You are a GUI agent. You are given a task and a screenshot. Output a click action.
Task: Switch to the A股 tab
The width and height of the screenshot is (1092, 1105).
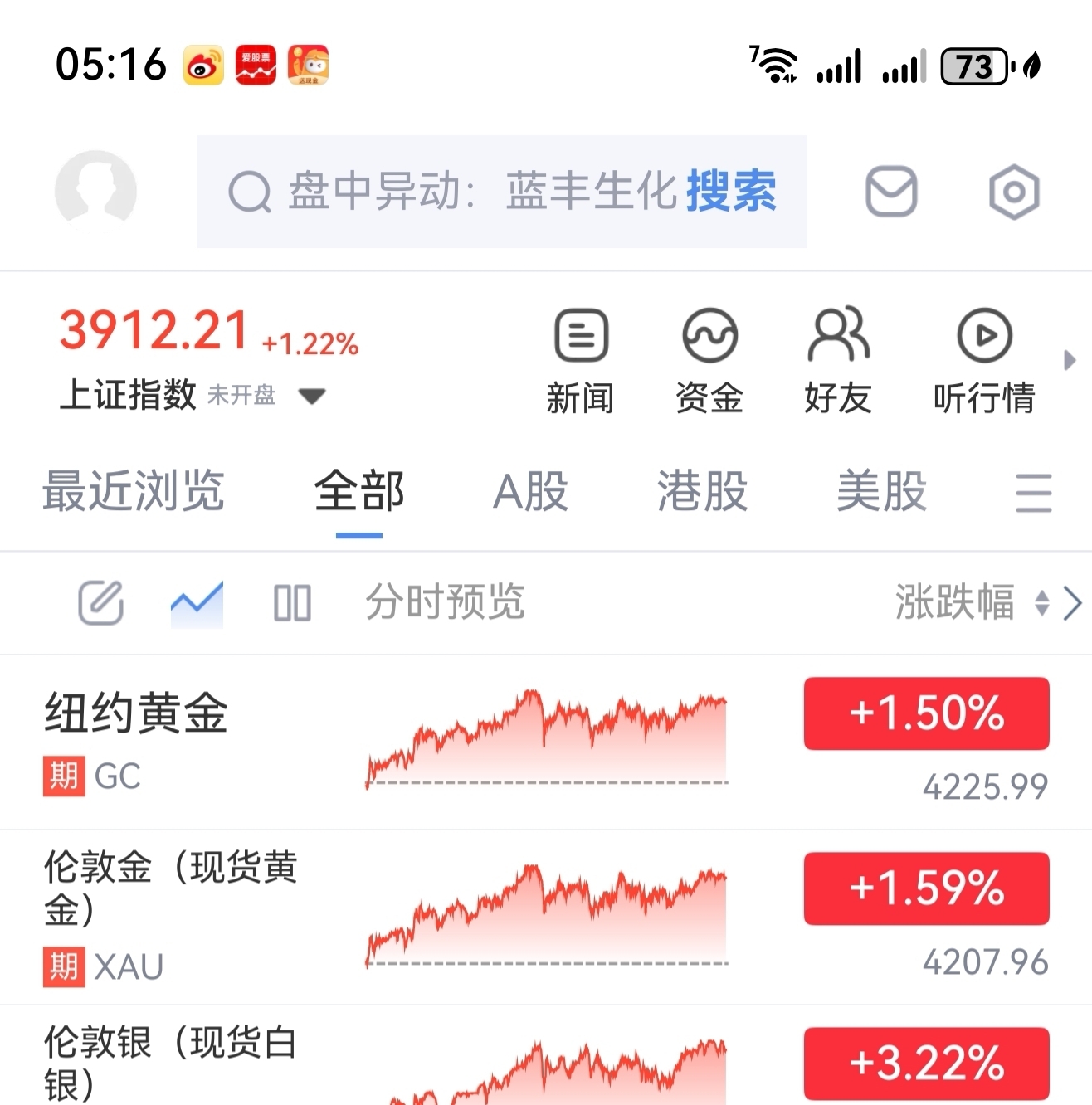(x=530, y=491)
